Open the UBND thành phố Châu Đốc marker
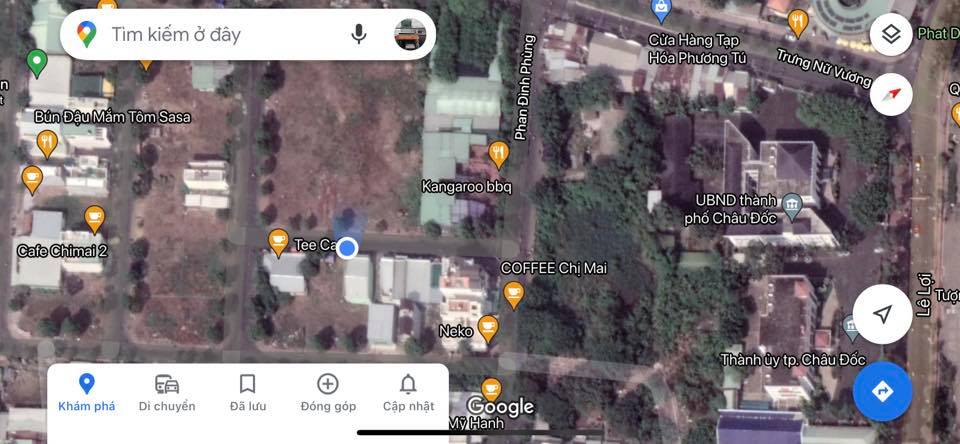 793,207
